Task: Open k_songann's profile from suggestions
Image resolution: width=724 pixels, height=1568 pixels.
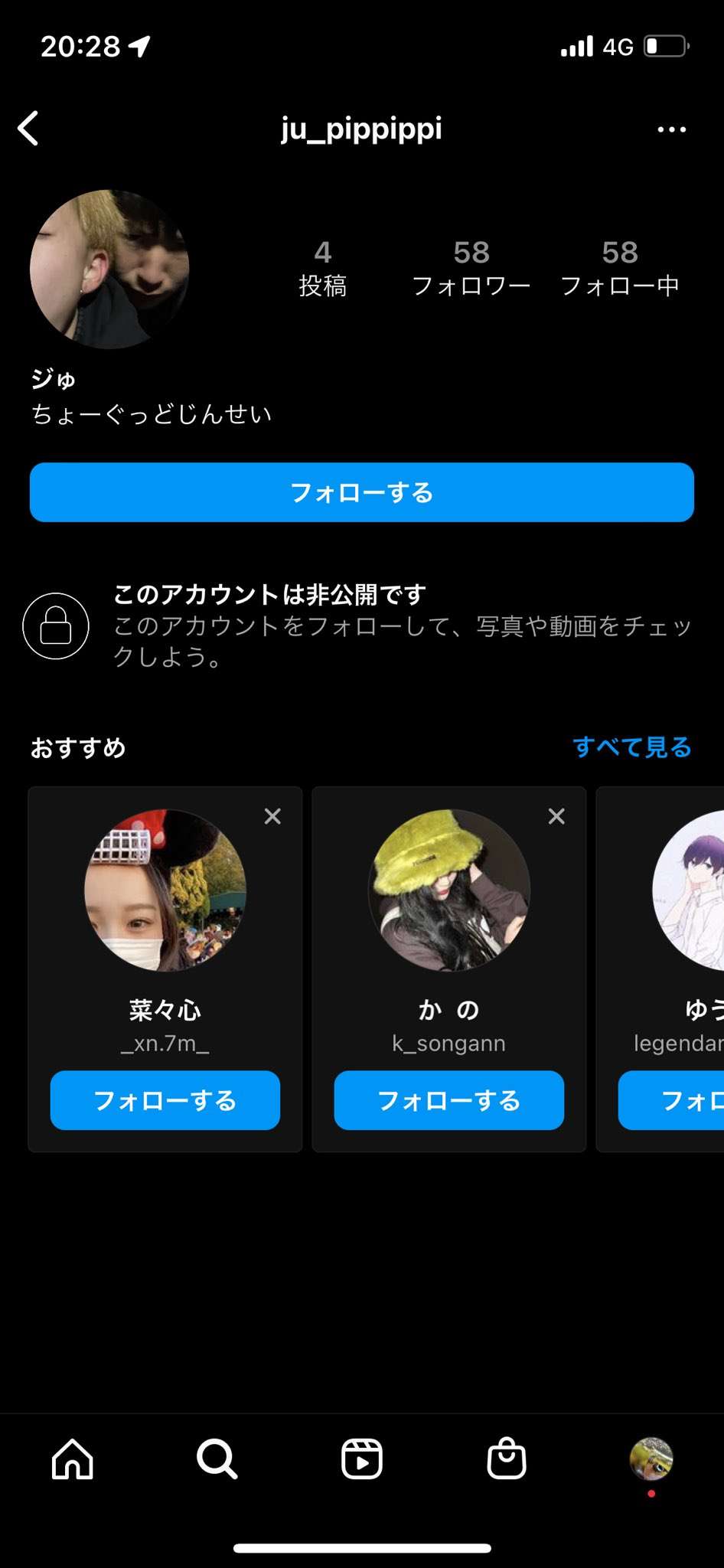Action: 448,891
